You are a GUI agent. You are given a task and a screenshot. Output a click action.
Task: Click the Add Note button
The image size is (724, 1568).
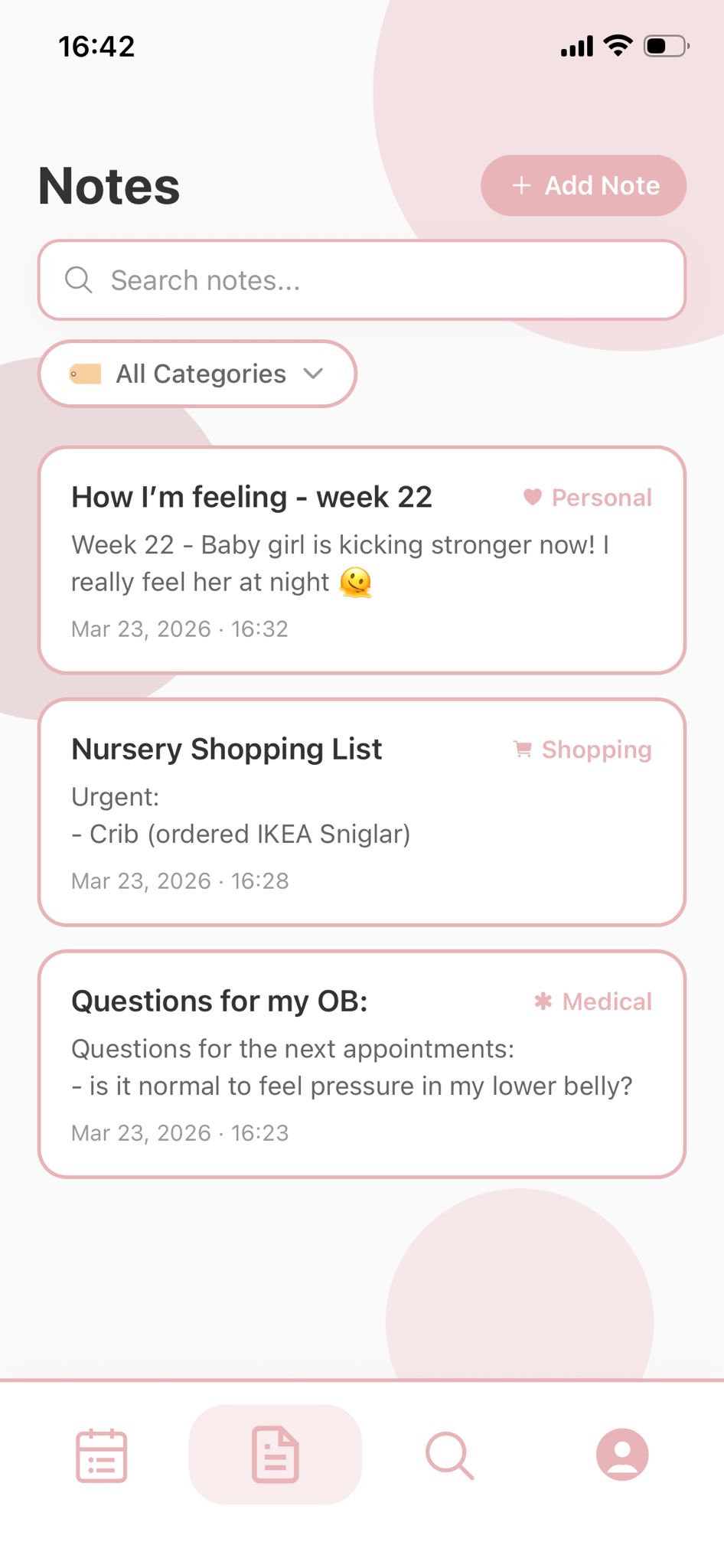(x=583, y=185)
